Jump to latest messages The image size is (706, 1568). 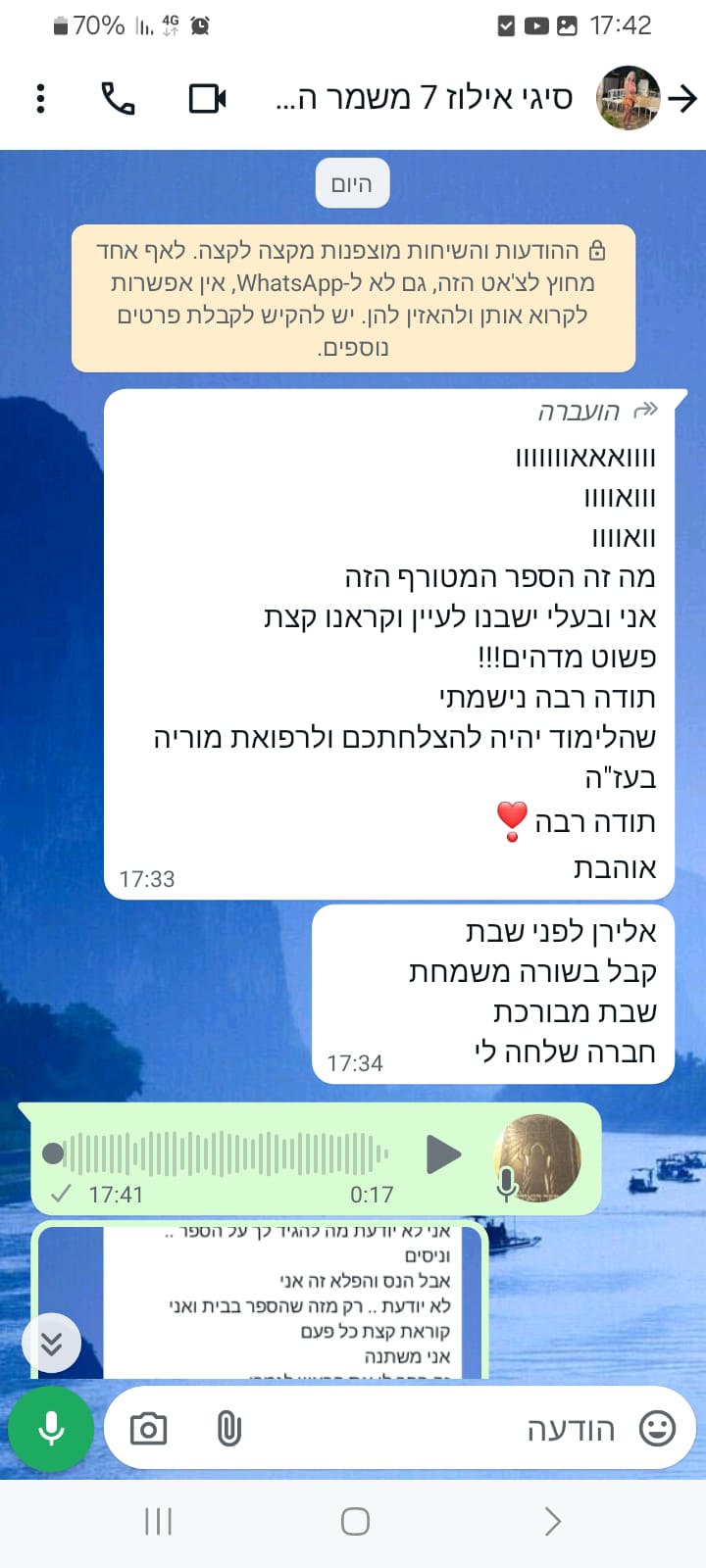click(51, 1343)
